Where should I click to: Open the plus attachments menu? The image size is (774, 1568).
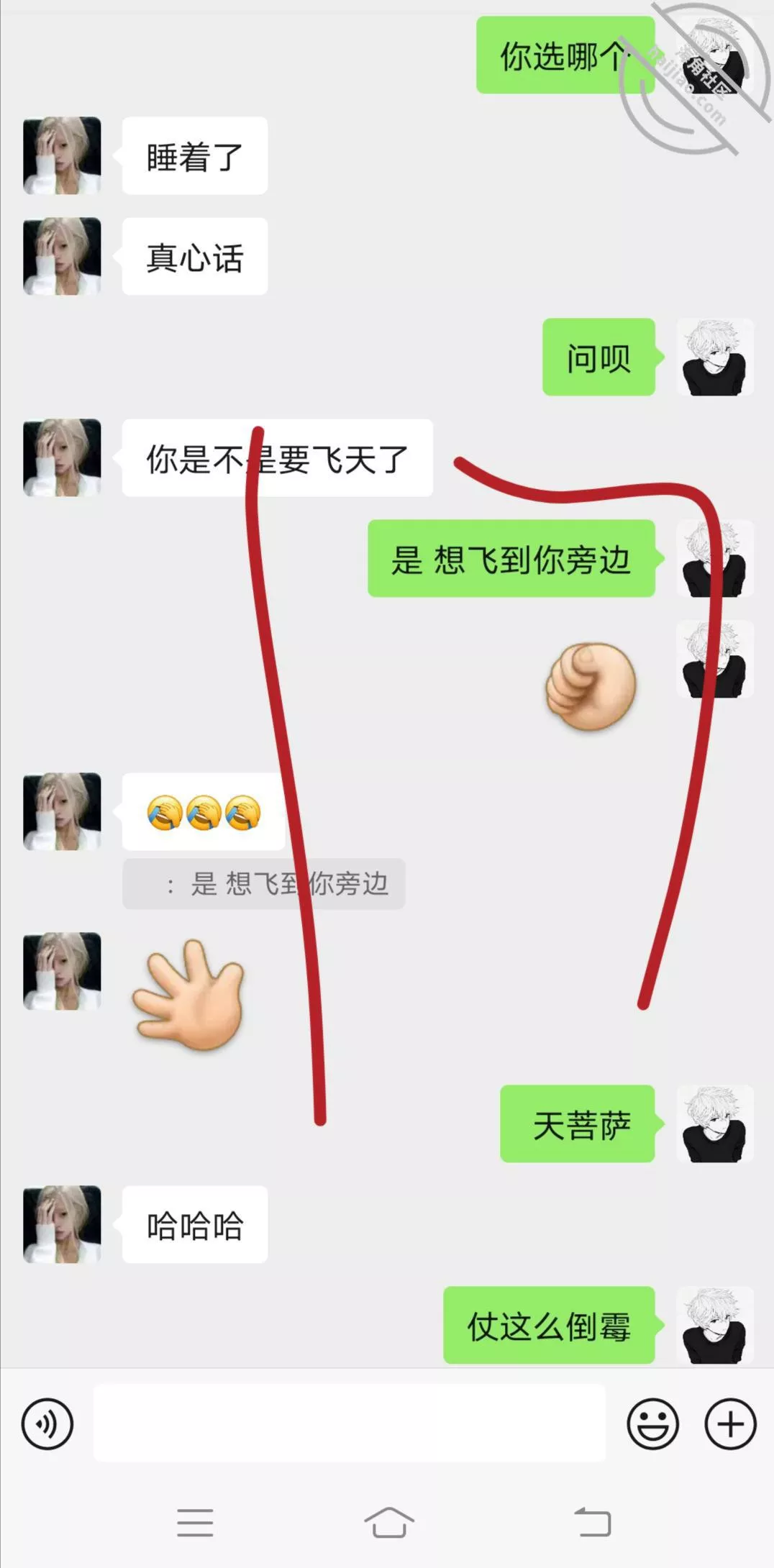pyautogui.click(x=730, y=1423)
